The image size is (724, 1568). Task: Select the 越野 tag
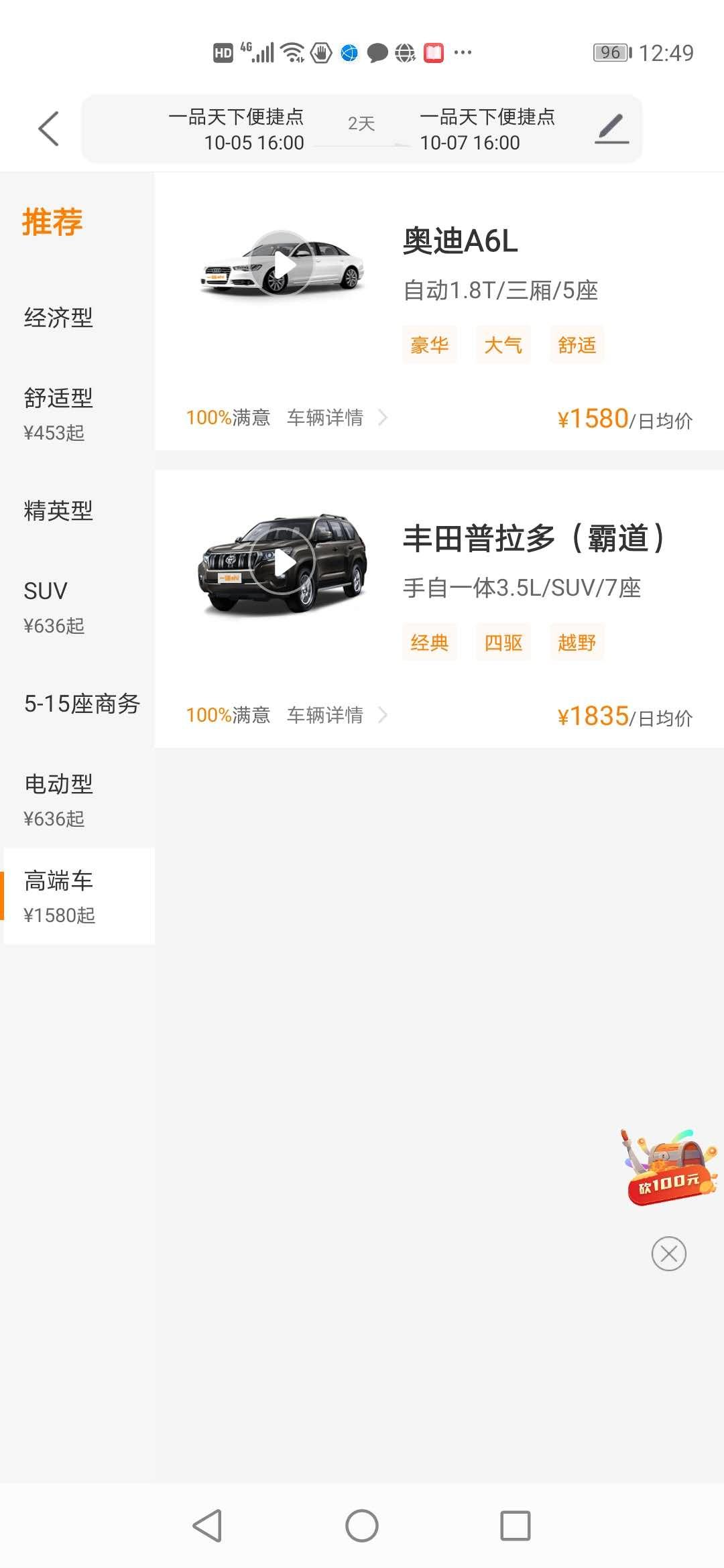point(577,642)
